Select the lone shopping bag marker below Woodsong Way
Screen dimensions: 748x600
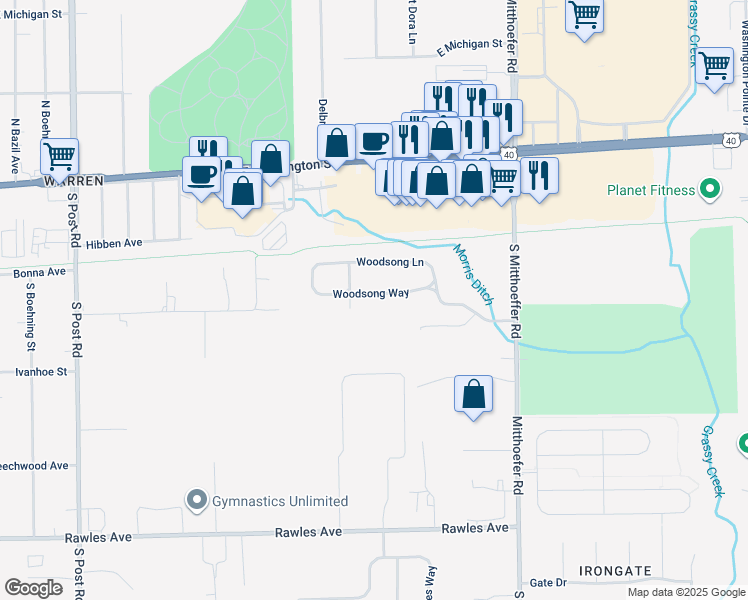point(473,393)
